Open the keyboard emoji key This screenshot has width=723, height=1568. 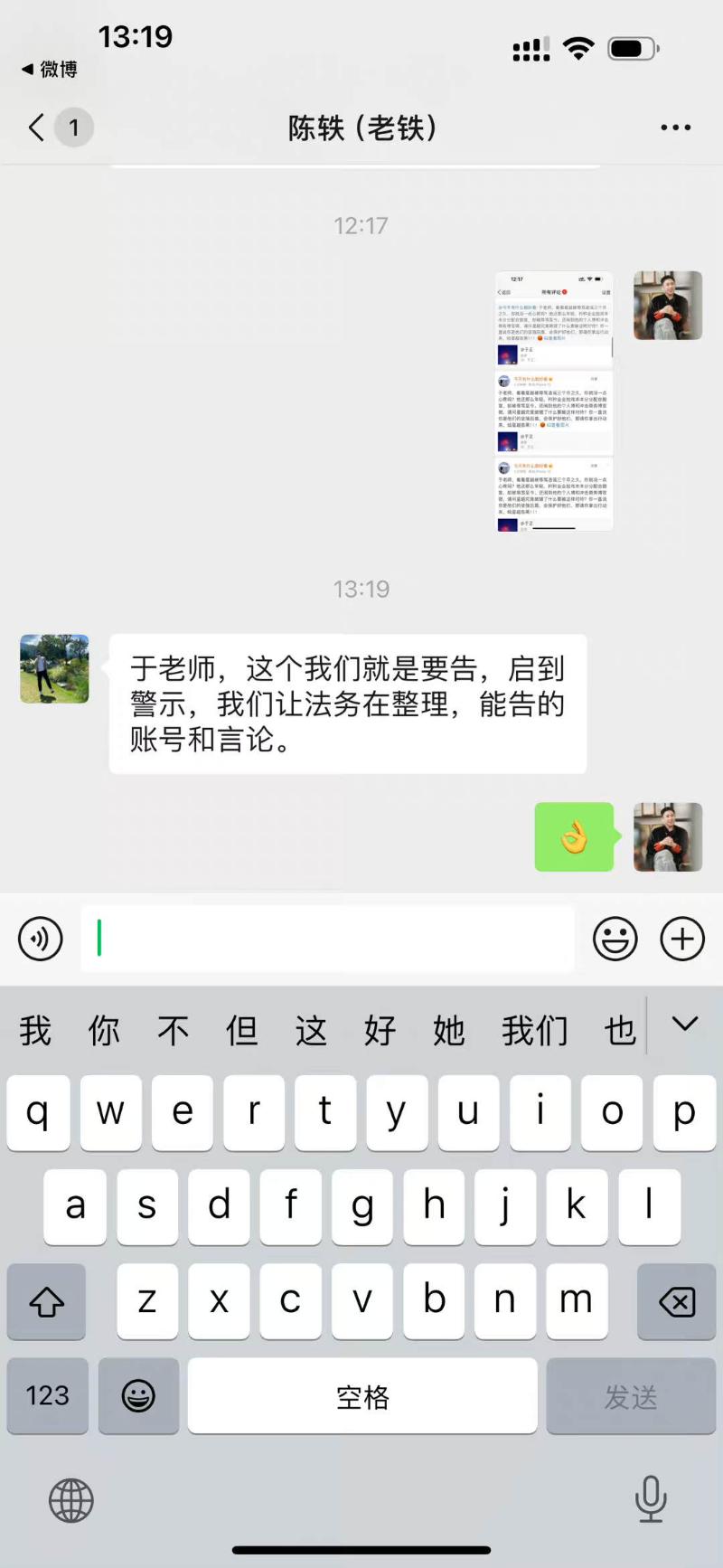click(138, 1395)
